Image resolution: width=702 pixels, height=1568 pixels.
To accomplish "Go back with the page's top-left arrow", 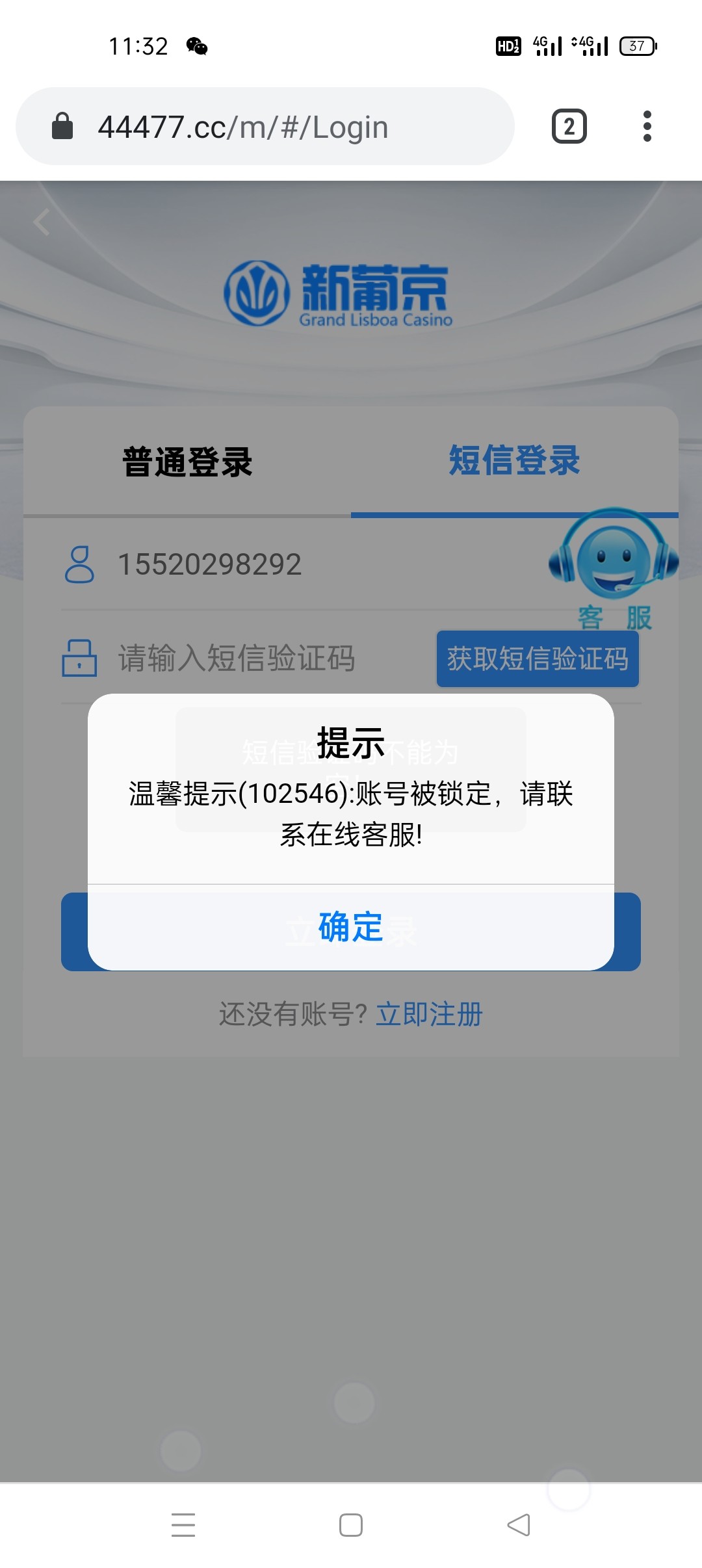I will point(42,222).
